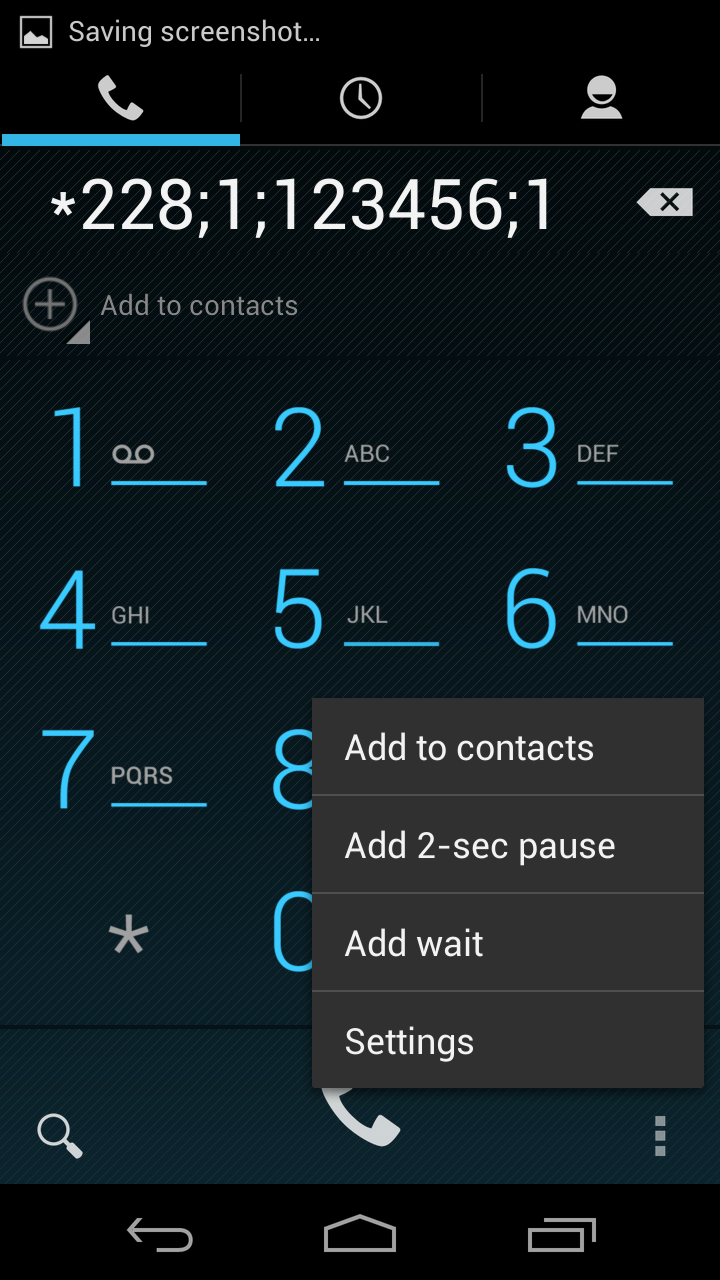Enter the star symbol key

pos(128,935)
